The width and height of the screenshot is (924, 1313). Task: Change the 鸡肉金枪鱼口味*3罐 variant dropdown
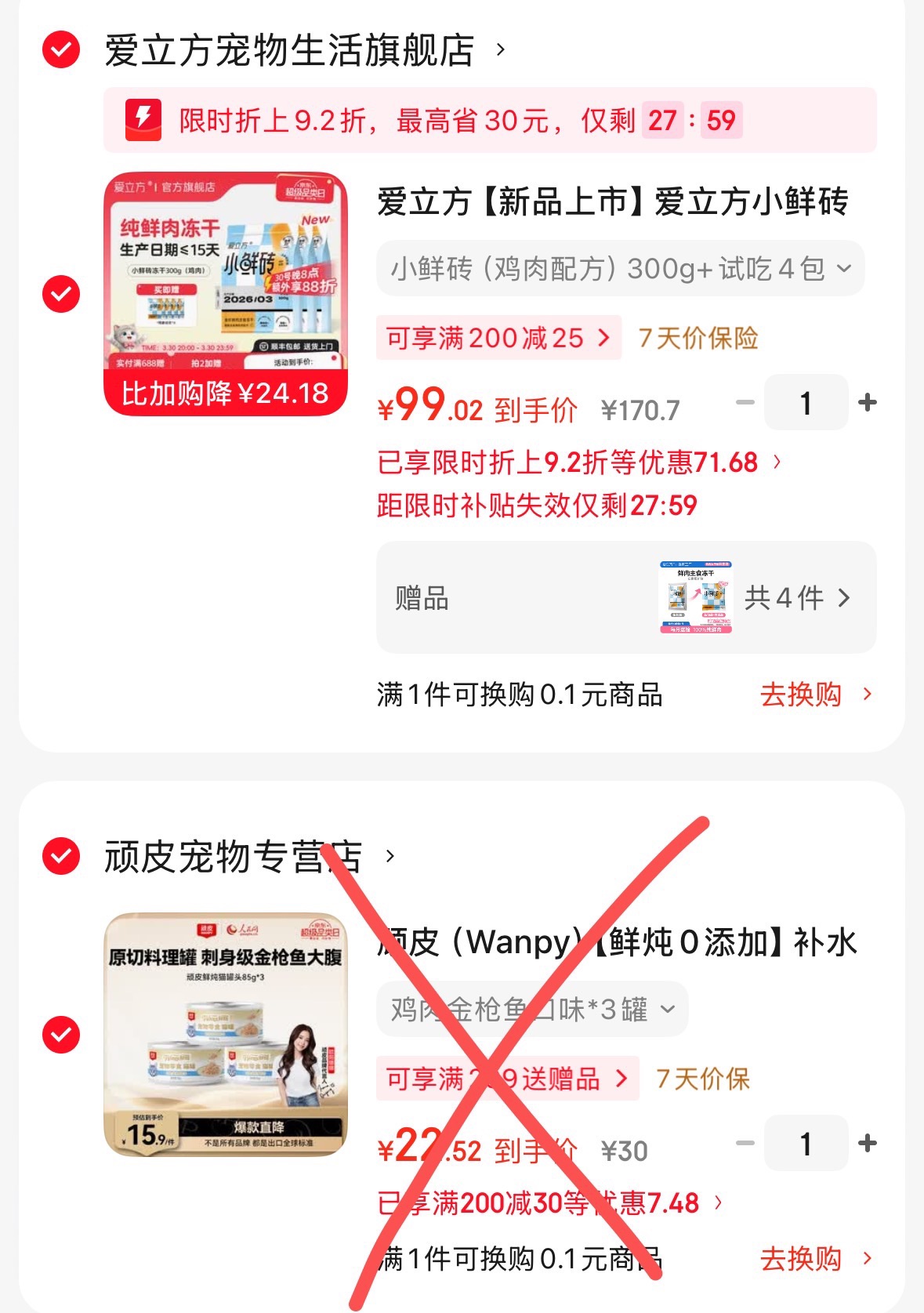[533, 1009]
